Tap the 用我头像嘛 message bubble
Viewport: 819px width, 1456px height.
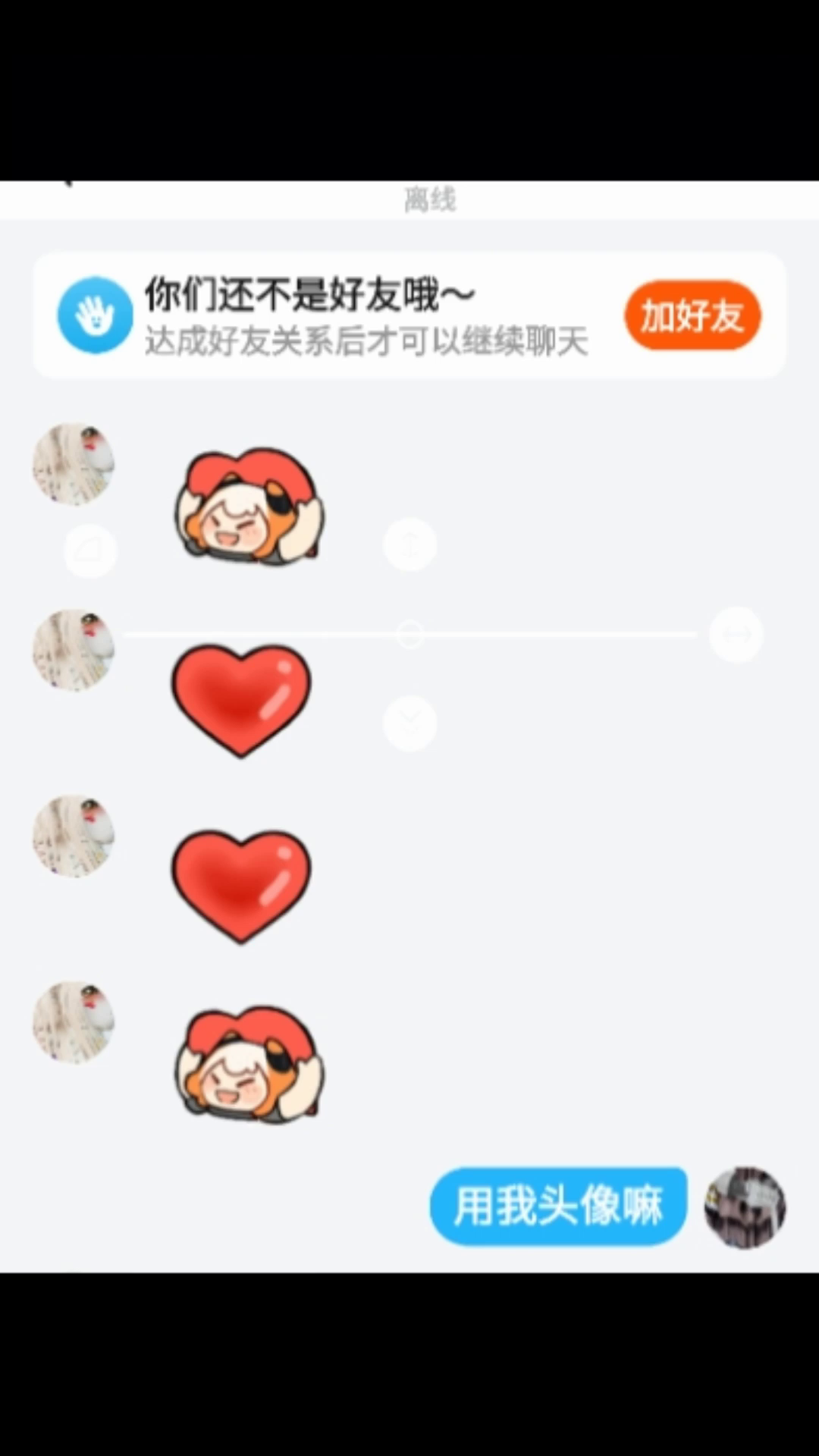click(558, 1207)
